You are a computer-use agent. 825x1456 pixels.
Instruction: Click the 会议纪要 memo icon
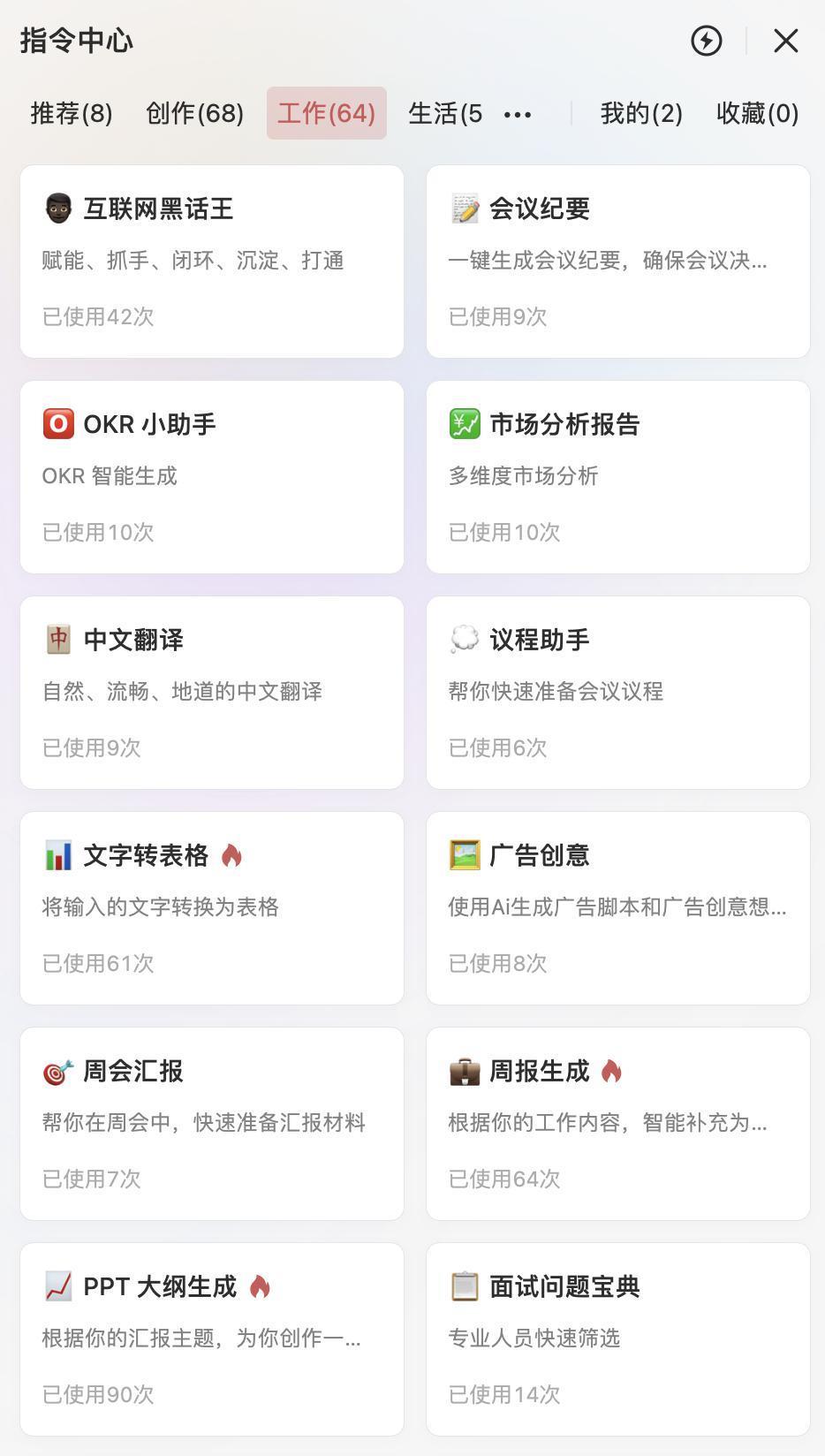click(463, 209)
